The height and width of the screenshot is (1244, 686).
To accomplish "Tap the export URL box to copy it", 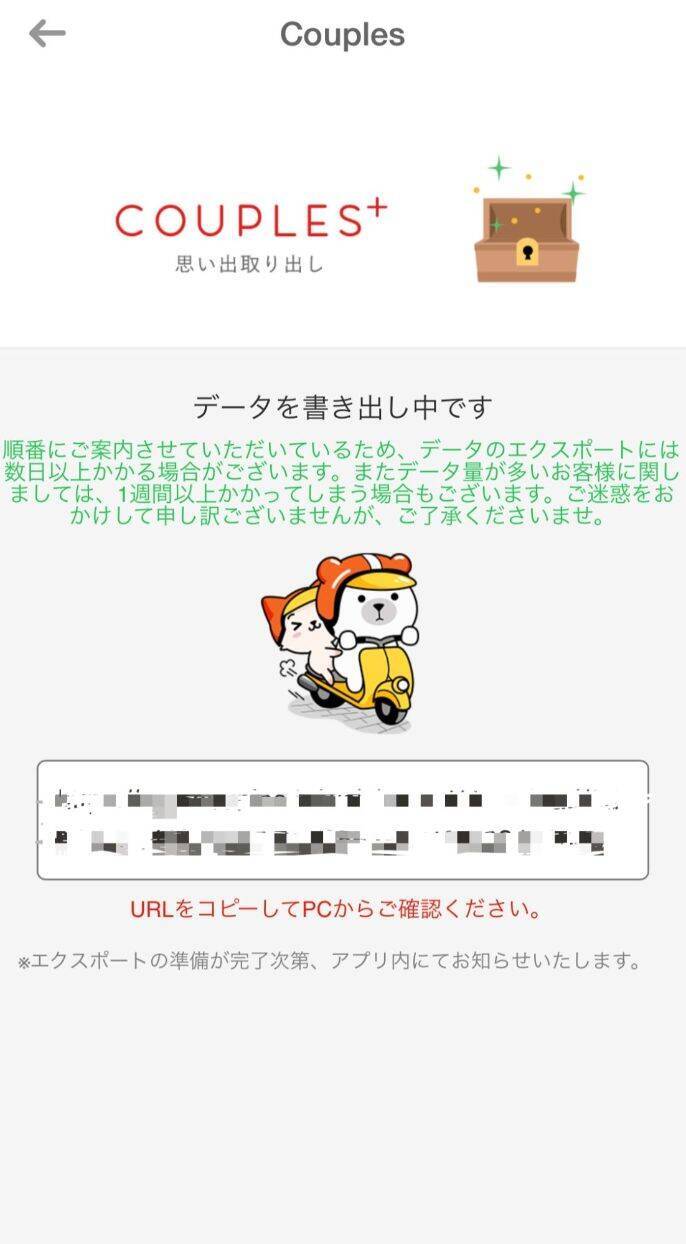I will coord(343,820).
